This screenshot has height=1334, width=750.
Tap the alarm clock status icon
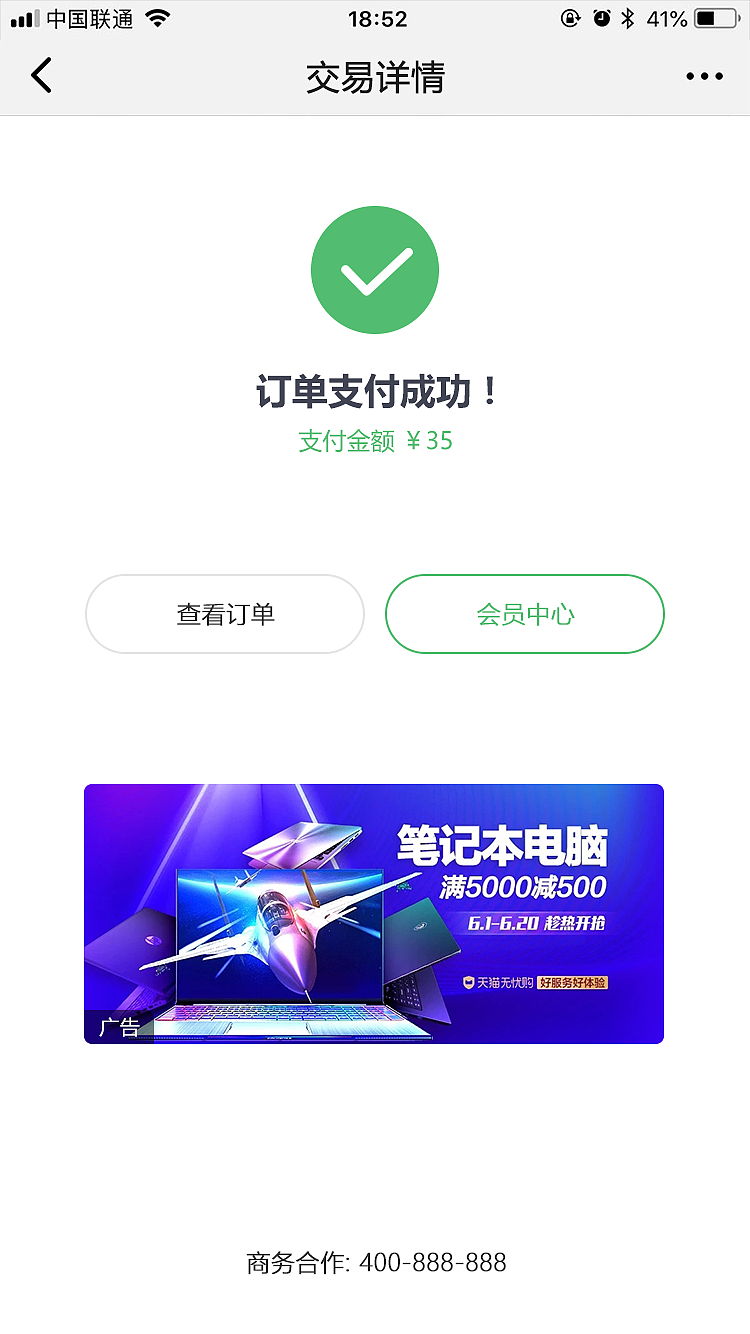click(x=601, y=17)
